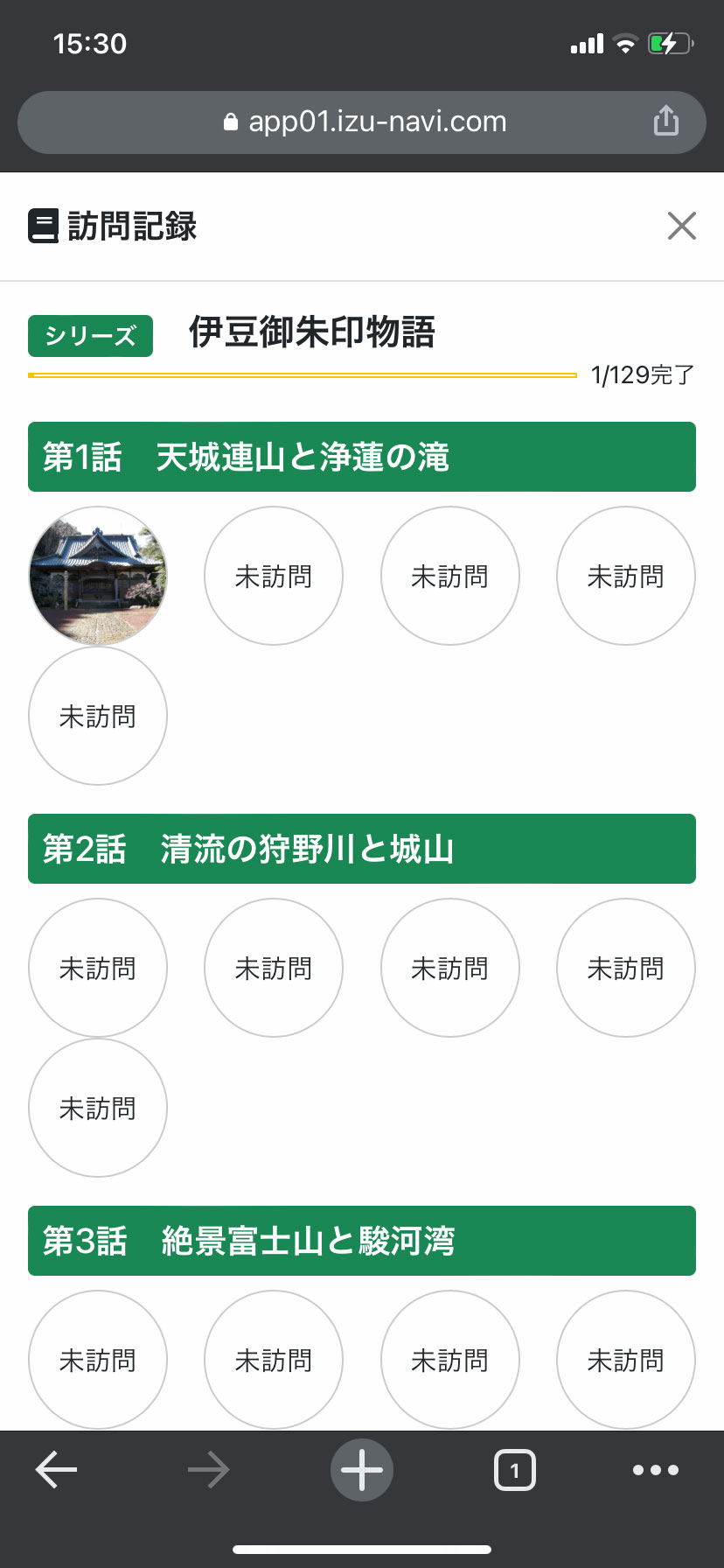
Task: Tap the app01.izu-navi.com address bar
Action: point(362,122)
